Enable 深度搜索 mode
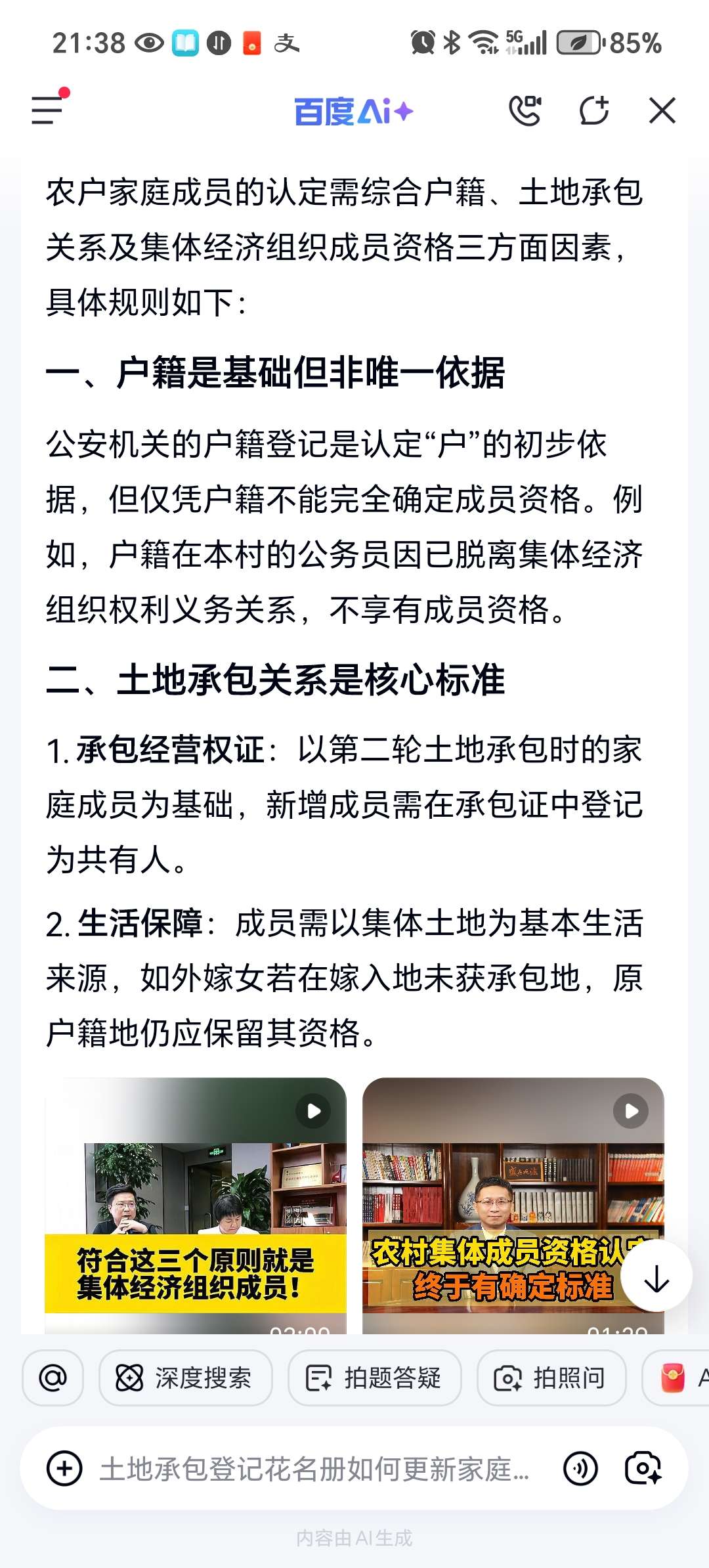This screenshot has height=1568, width=709. [185, 1378]
